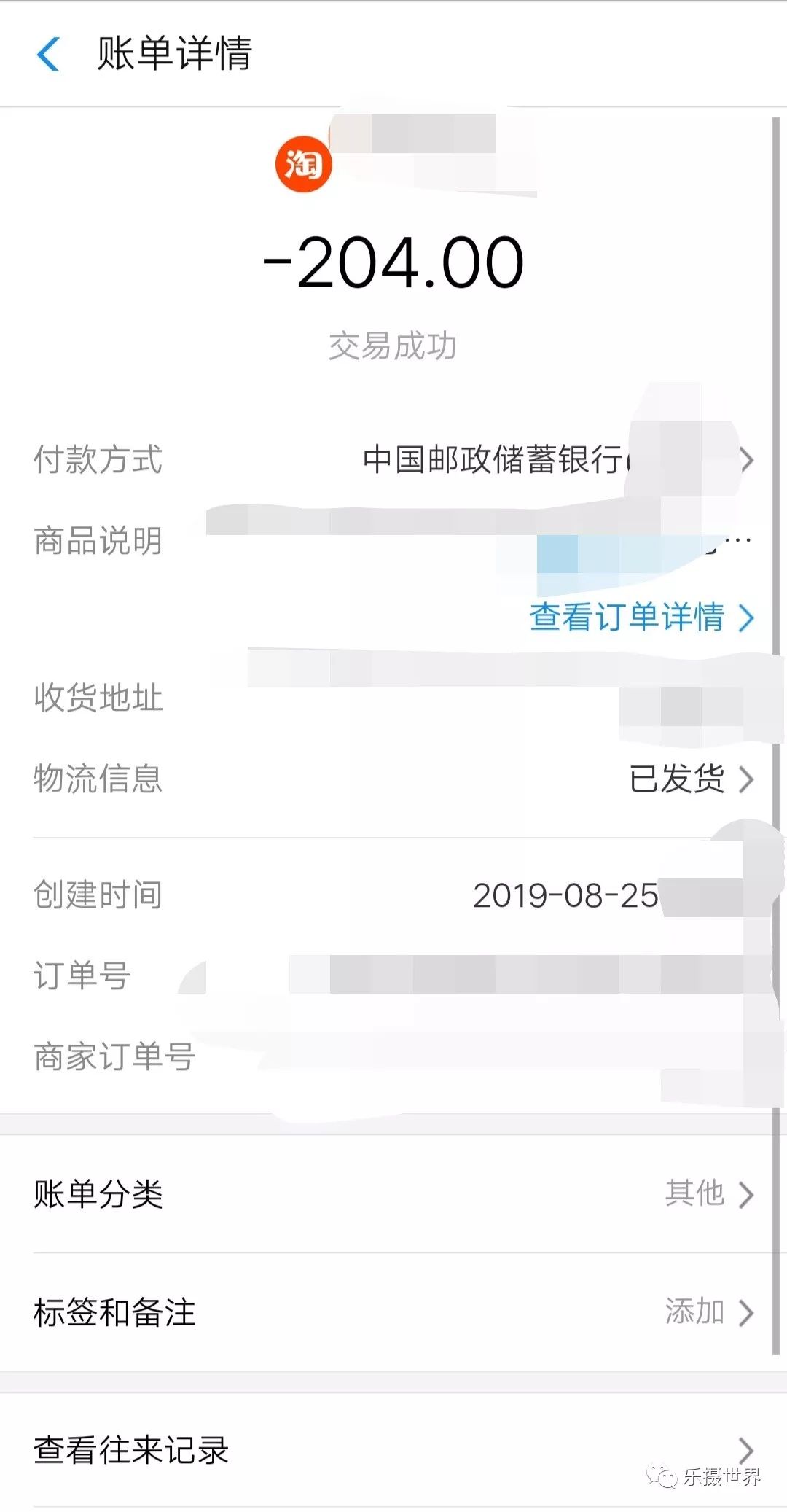Image resolution: width=787 pixels, height=1512 pixels.
Task: Open the 付款方式 payment method row
Action: [393, 460]
